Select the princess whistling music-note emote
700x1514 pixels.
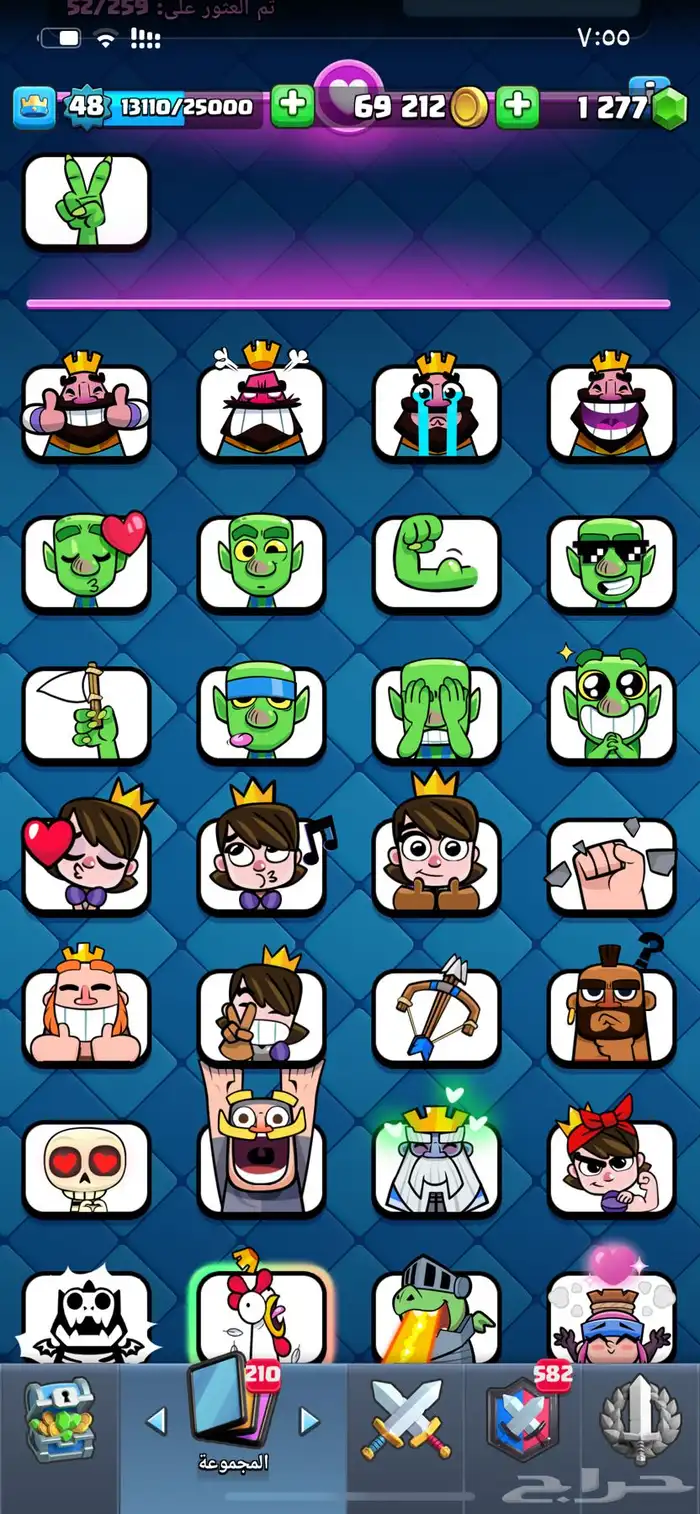261,864
